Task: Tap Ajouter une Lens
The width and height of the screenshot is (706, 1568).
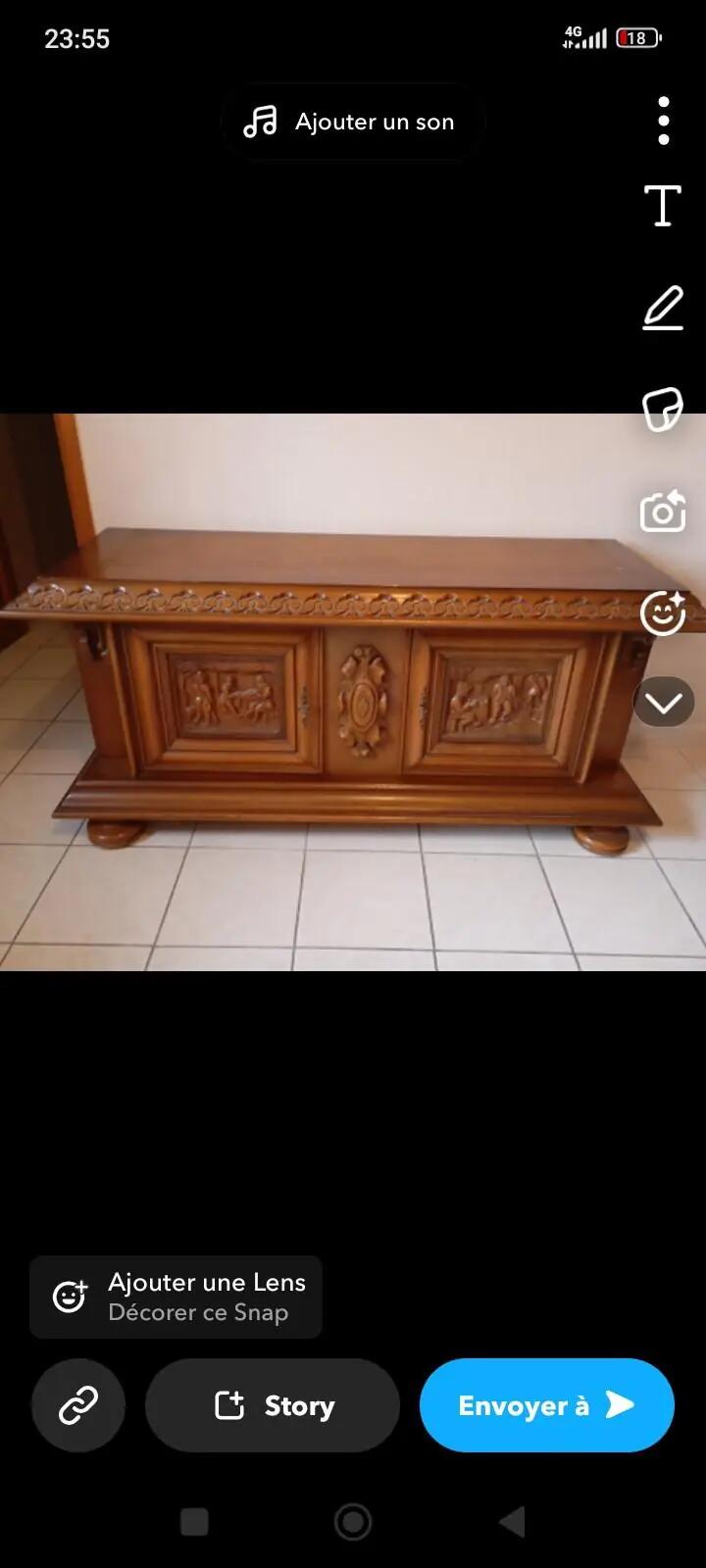Action: tap(176, 1297)
